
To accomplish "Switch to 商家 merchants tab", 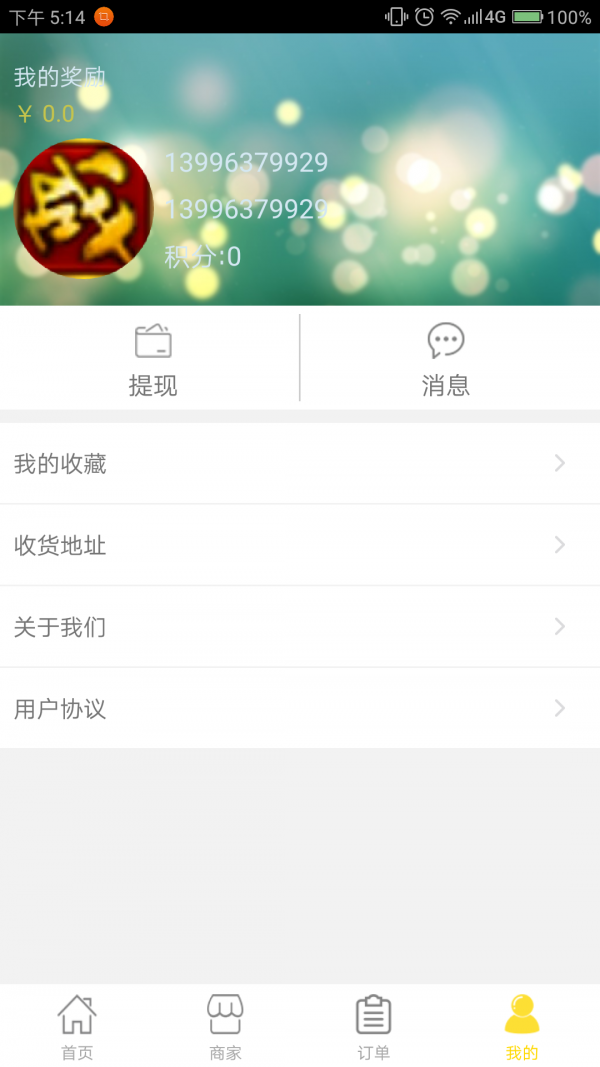I will tap(225, 1026).
